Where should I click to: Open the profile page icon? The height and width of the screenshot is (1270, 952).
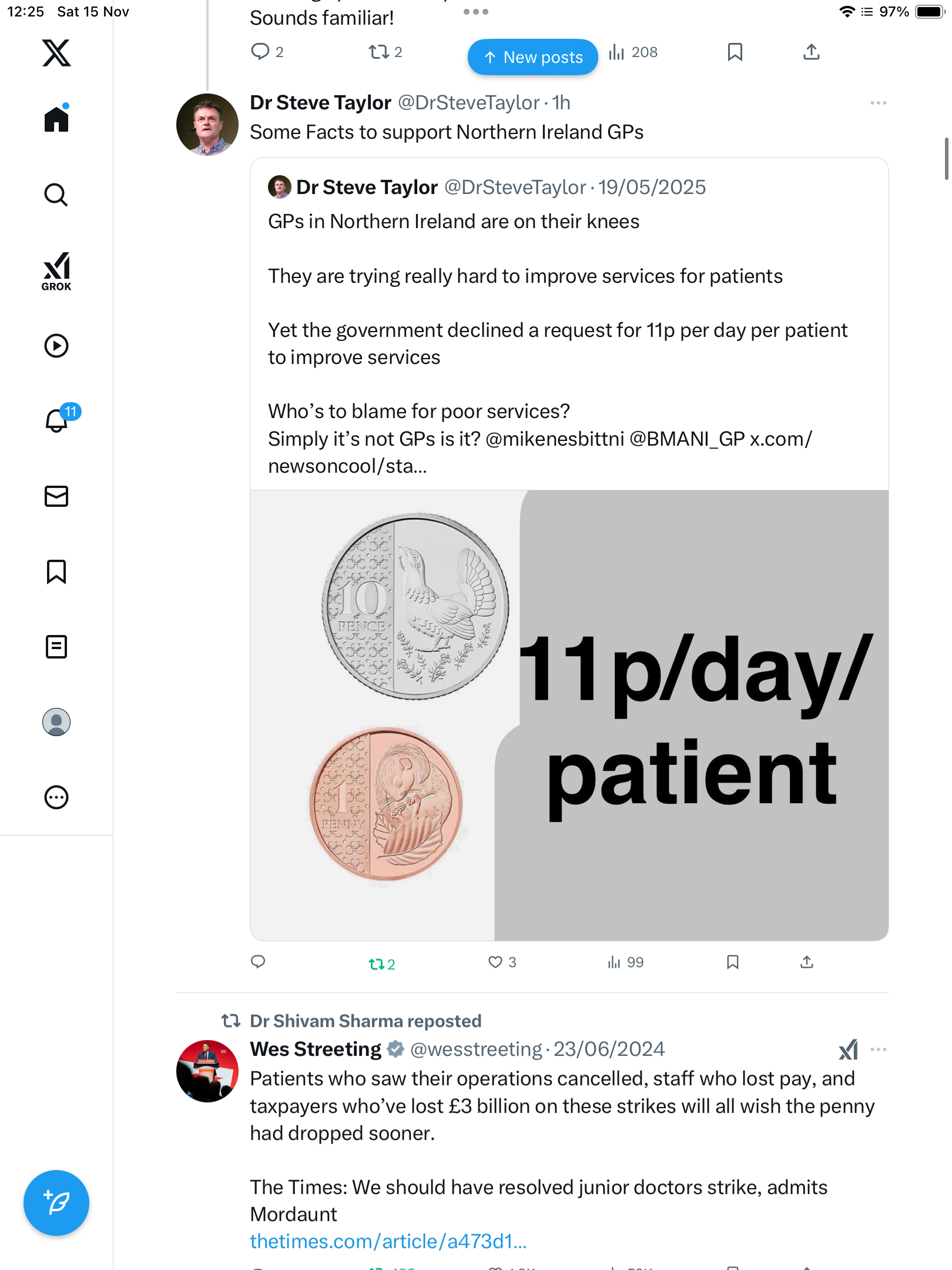(56, 722)
